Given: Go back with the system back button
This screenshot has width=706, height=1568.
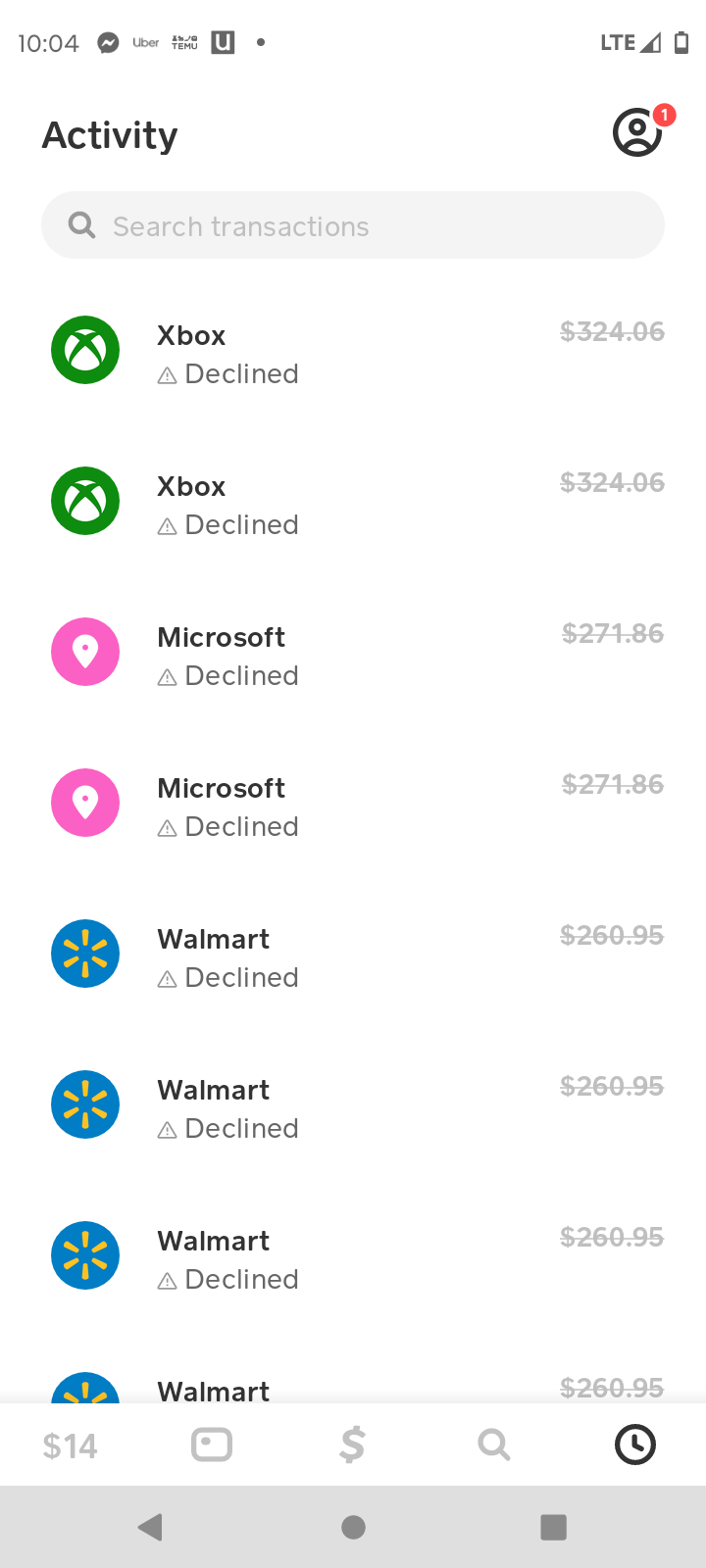Looking at the screenshot, I should 150,1527.
